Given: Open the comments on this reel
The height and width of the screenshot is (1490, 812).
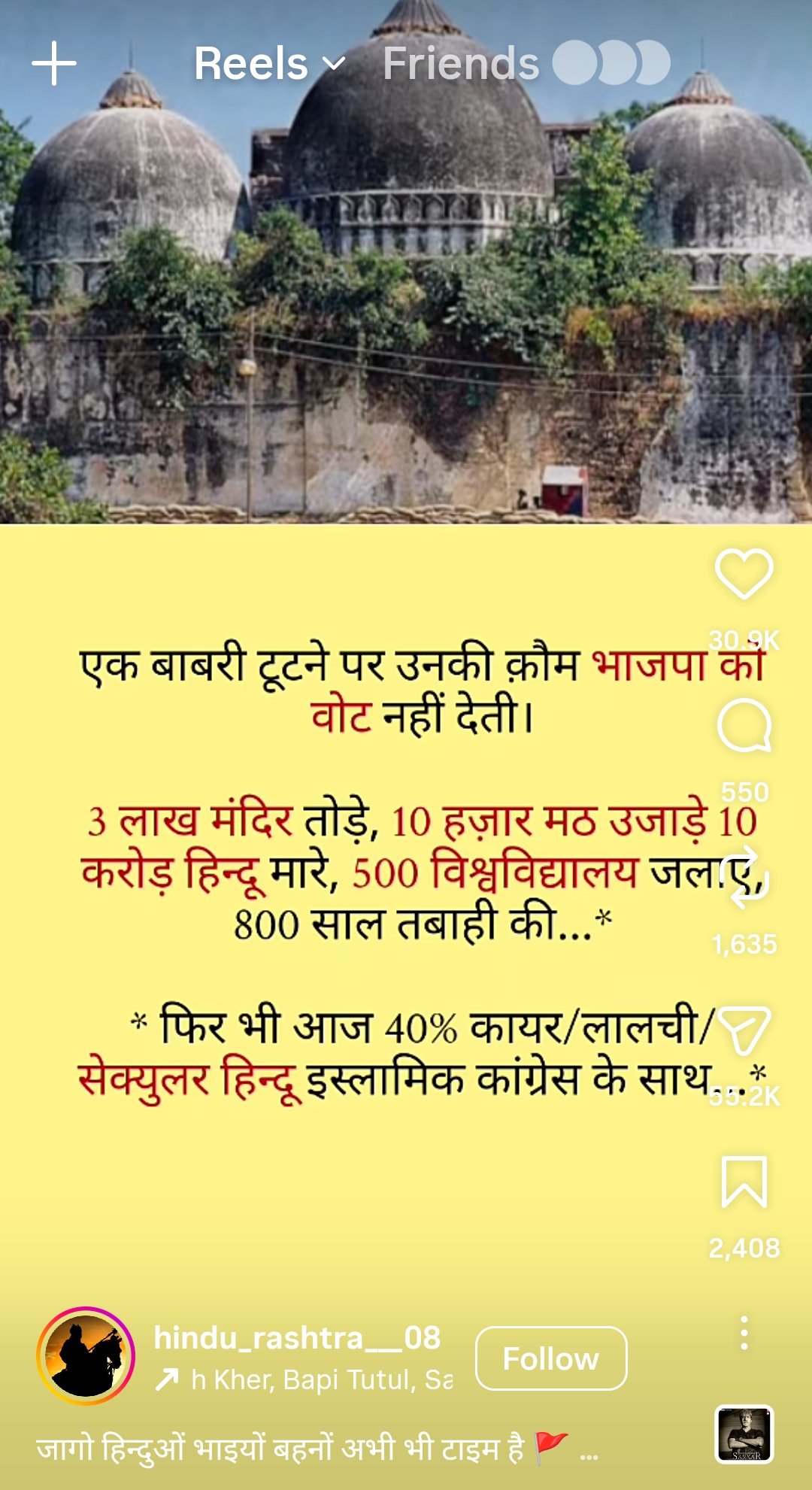Looking at the screenshot, I should [x=744, y=727].
